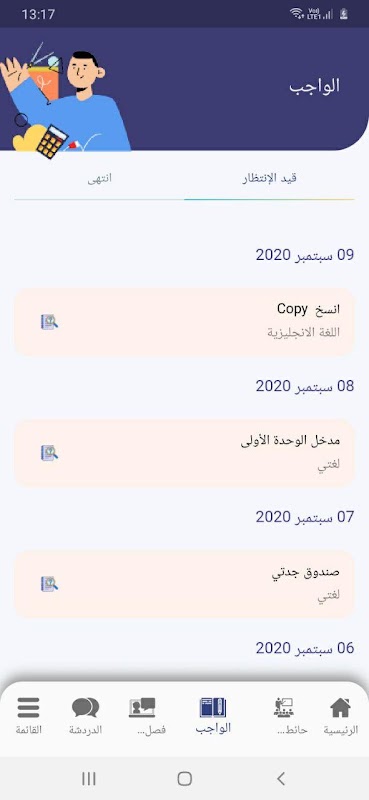Select the قيد الإنتظار tab

click(x=269, y=179)
